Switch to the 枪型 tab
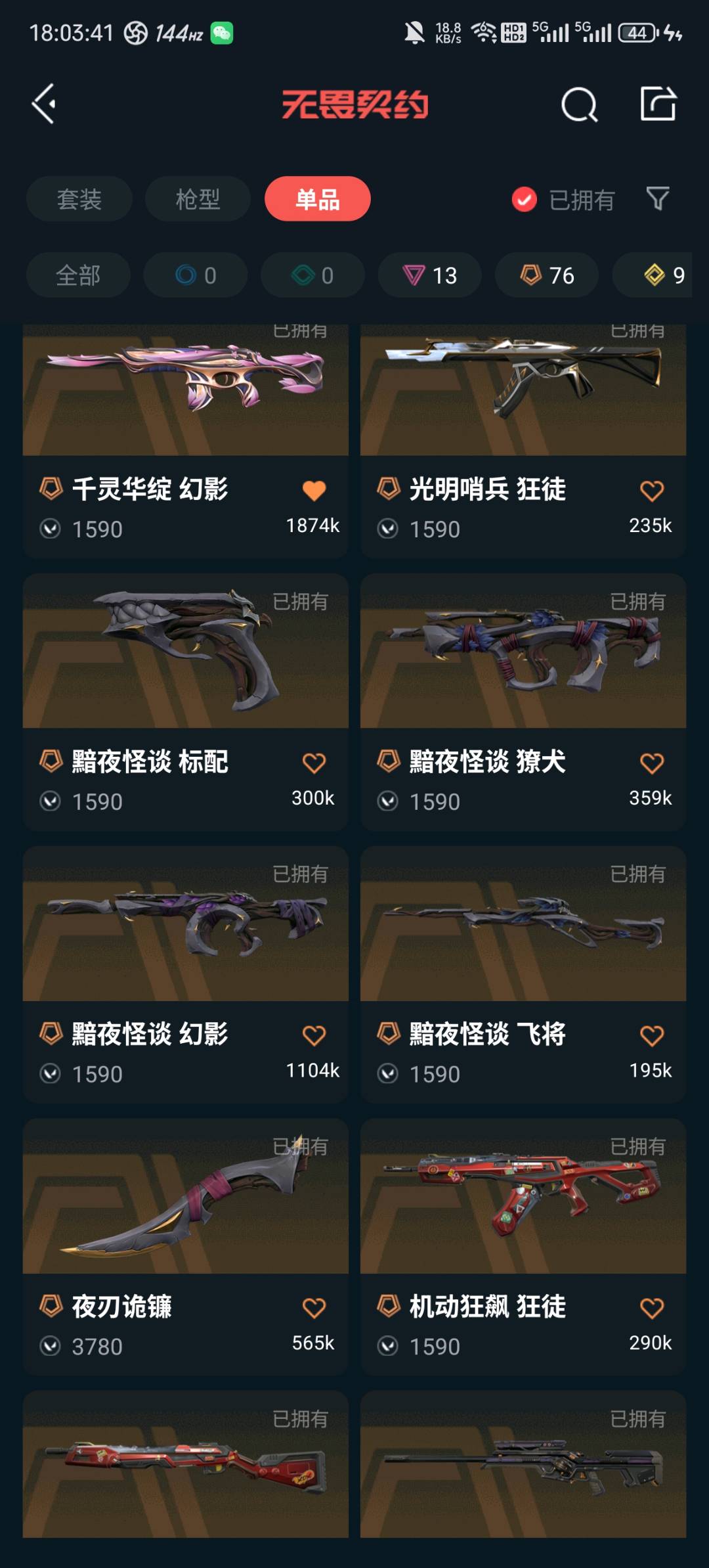The height and width of the screenshot is (1568, 709). pyautogui.click(x=198, y=199)
